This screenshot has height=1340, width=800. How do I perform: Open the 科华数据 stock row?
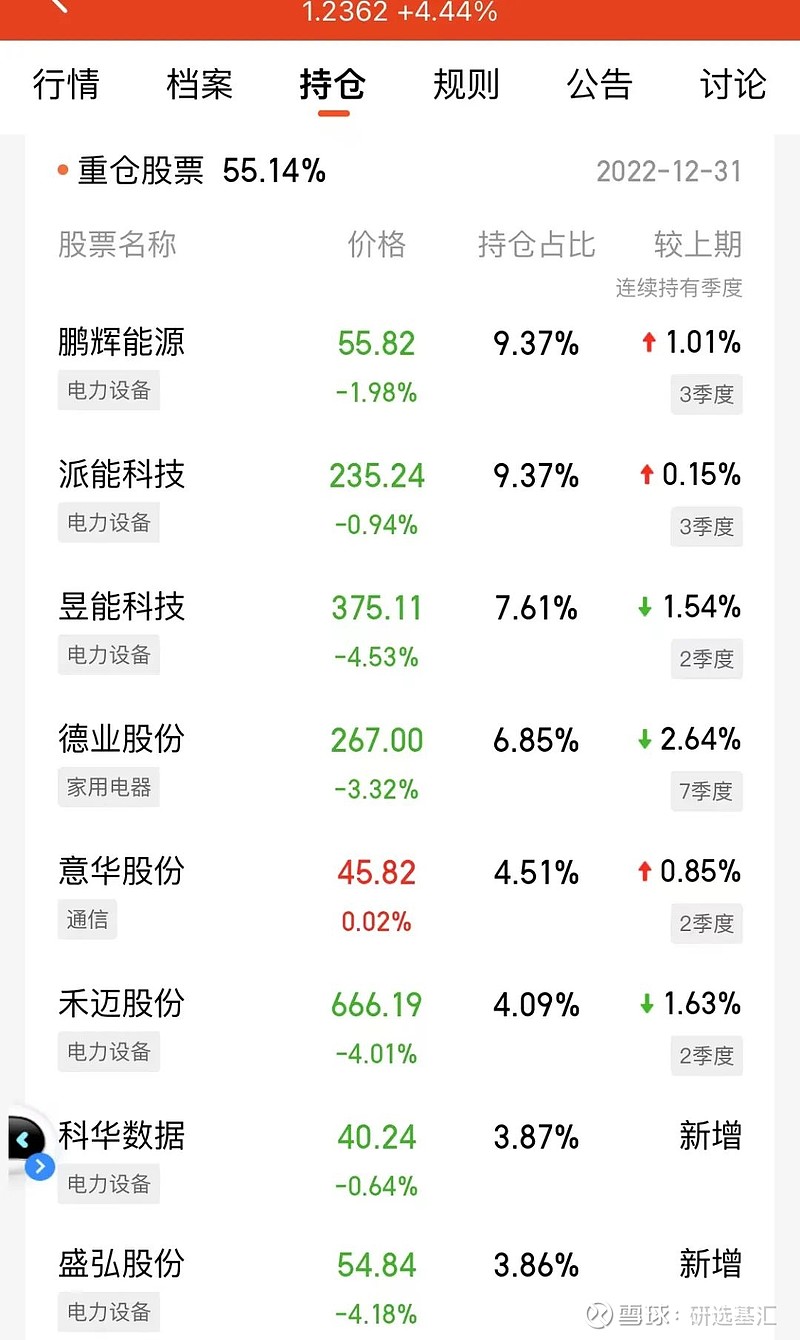pos(400,1158)
